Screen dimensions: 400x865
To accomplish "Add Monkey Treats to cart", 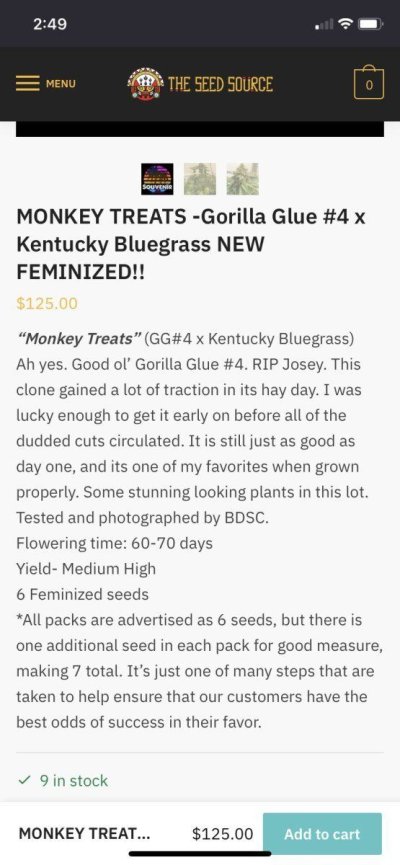I will [322, 834].
